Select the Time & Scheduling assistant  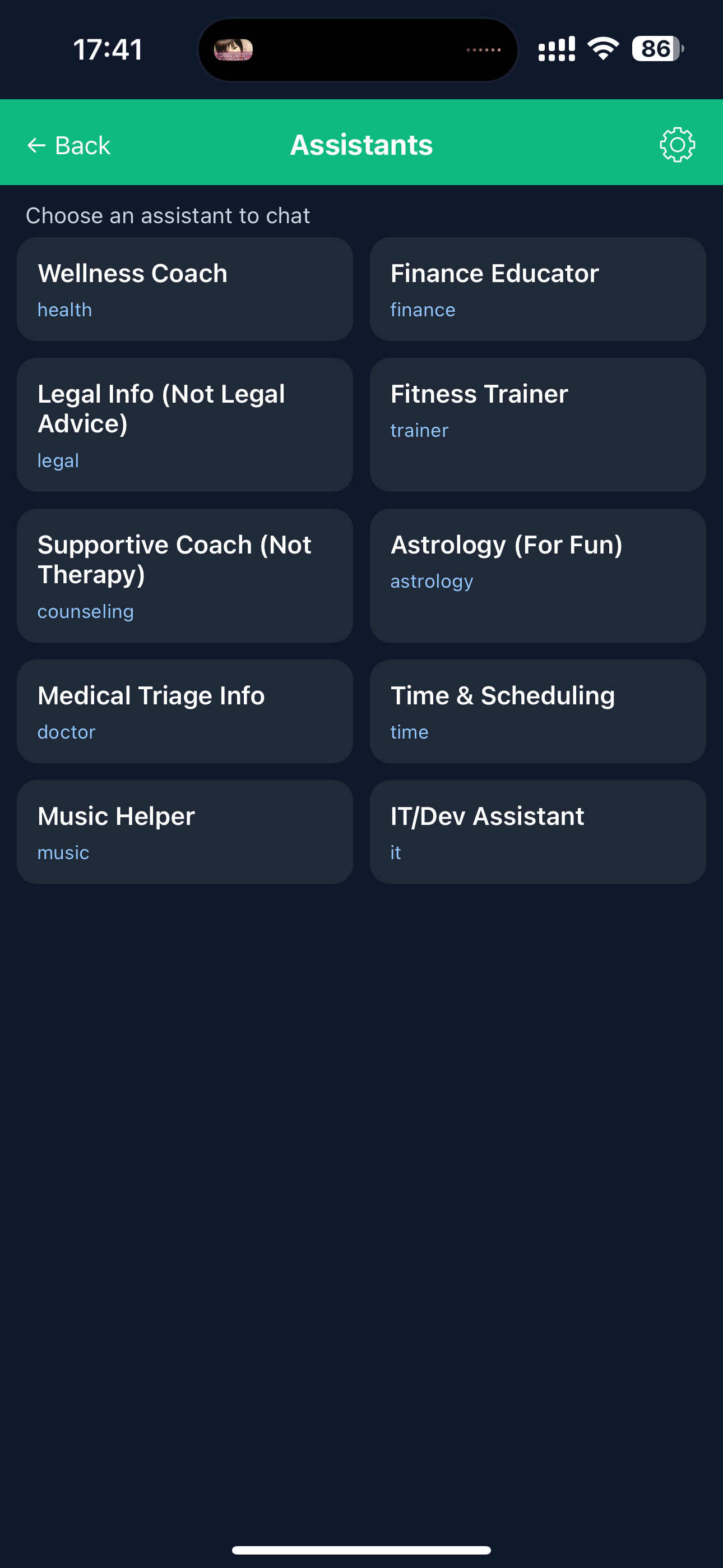537,711
